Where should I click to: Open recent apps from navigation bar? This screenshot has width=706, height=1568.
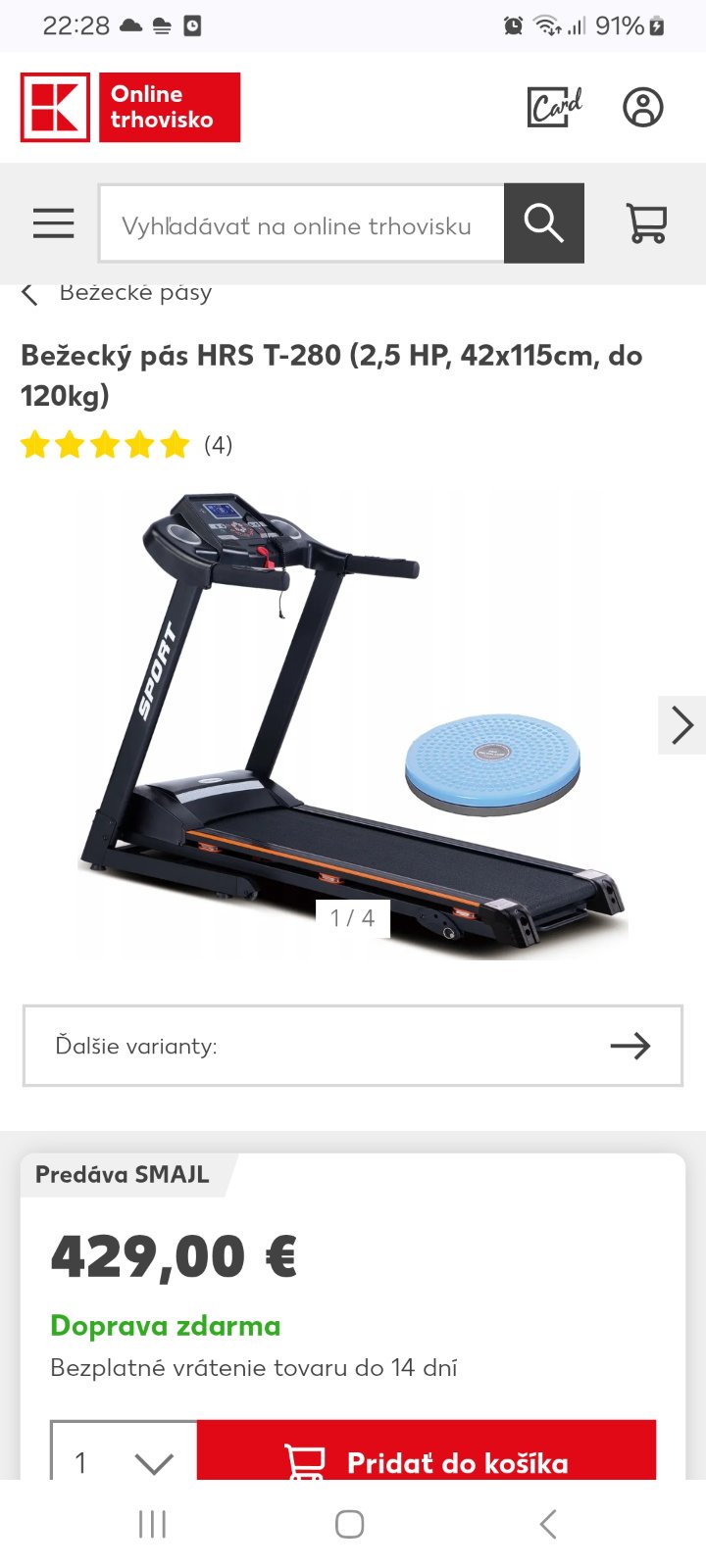[152, 1524]
